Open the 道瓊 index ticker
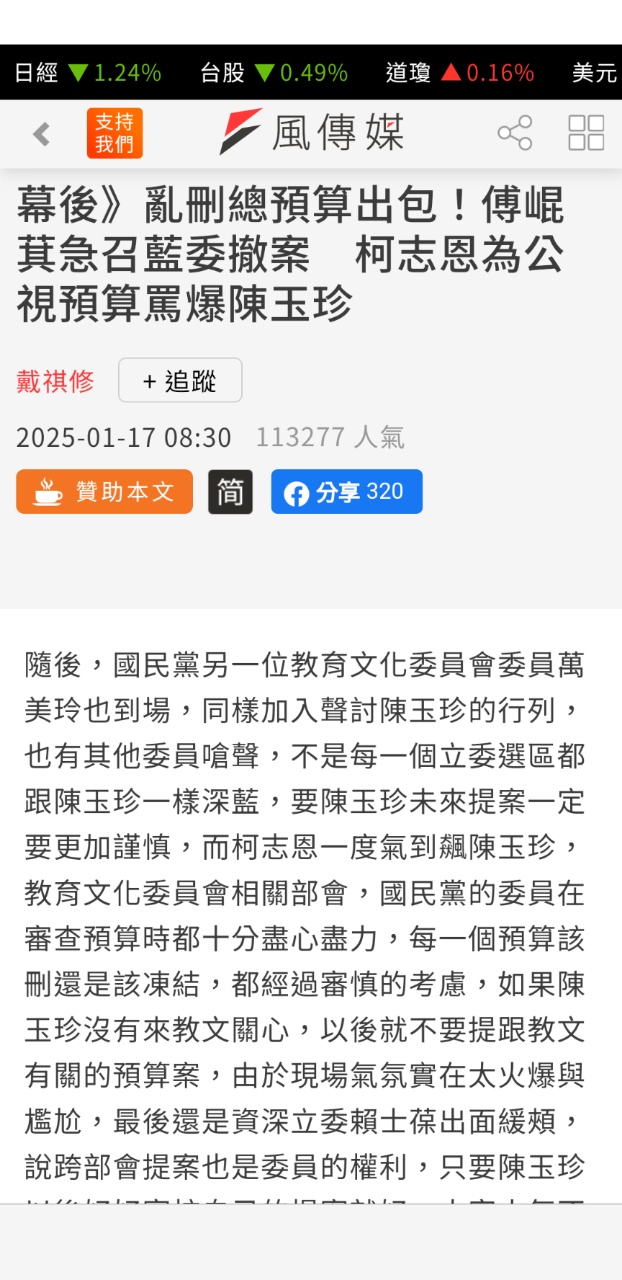This screenshot has height=1280, width=622. (460, 73)
